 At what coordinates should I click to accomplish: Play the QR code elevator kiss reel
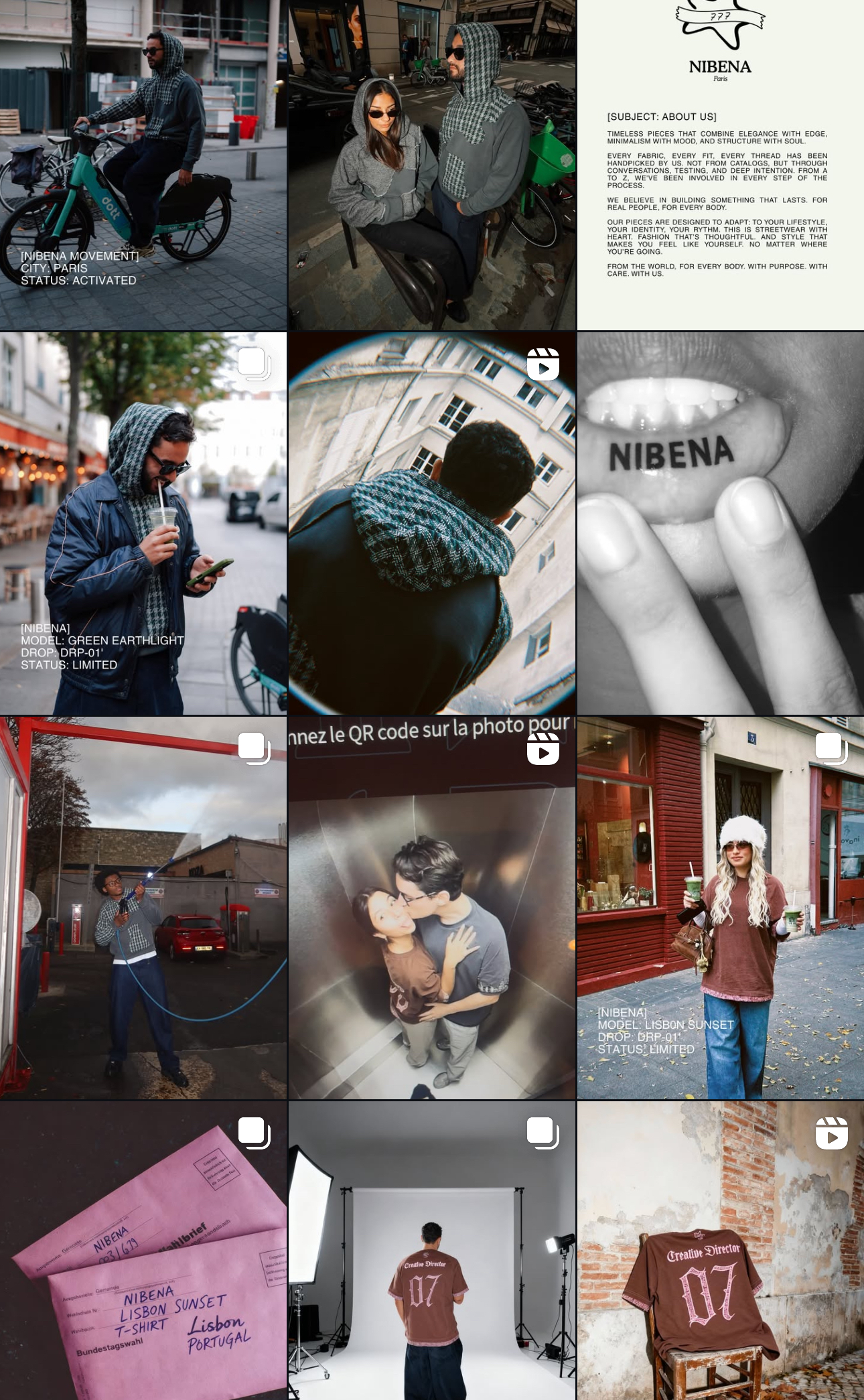click(x=432, y=908)
